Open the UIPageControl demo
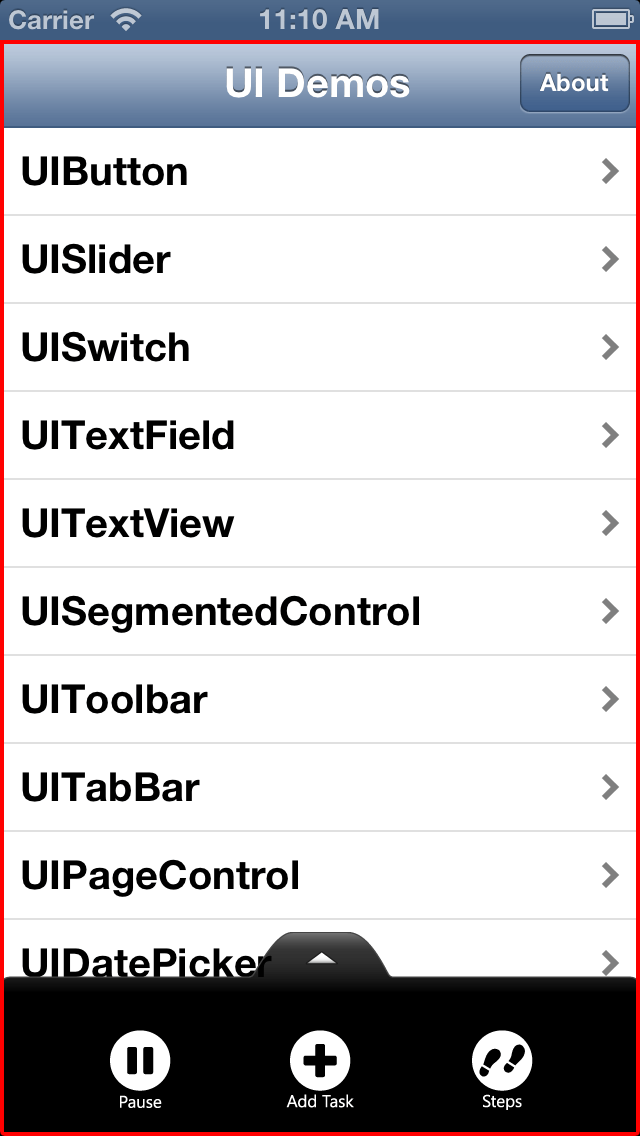Image resolution: width=640 pixels, height=1136 pixels. click(320, 875)
